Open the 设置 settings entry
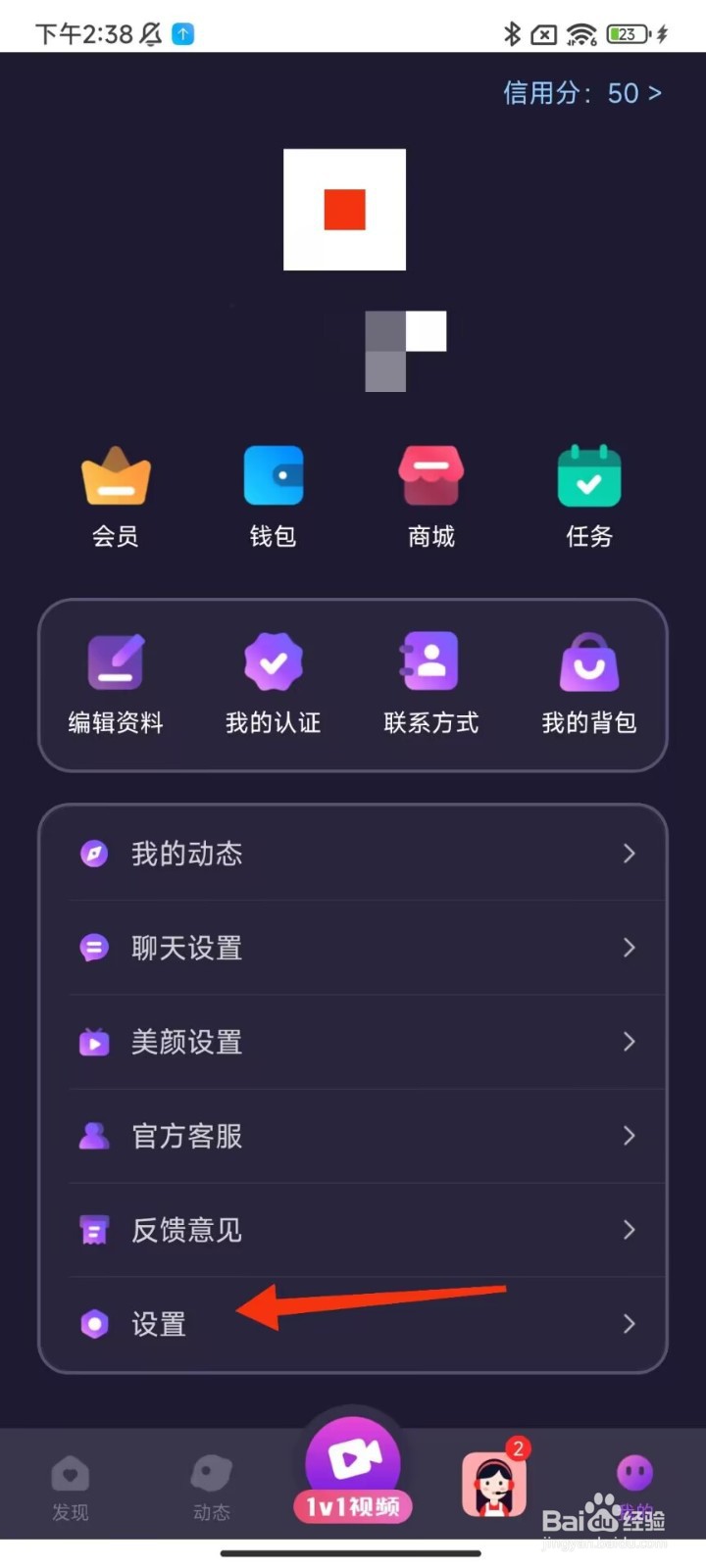706x1568 pixels. [x=159, y=1324]
